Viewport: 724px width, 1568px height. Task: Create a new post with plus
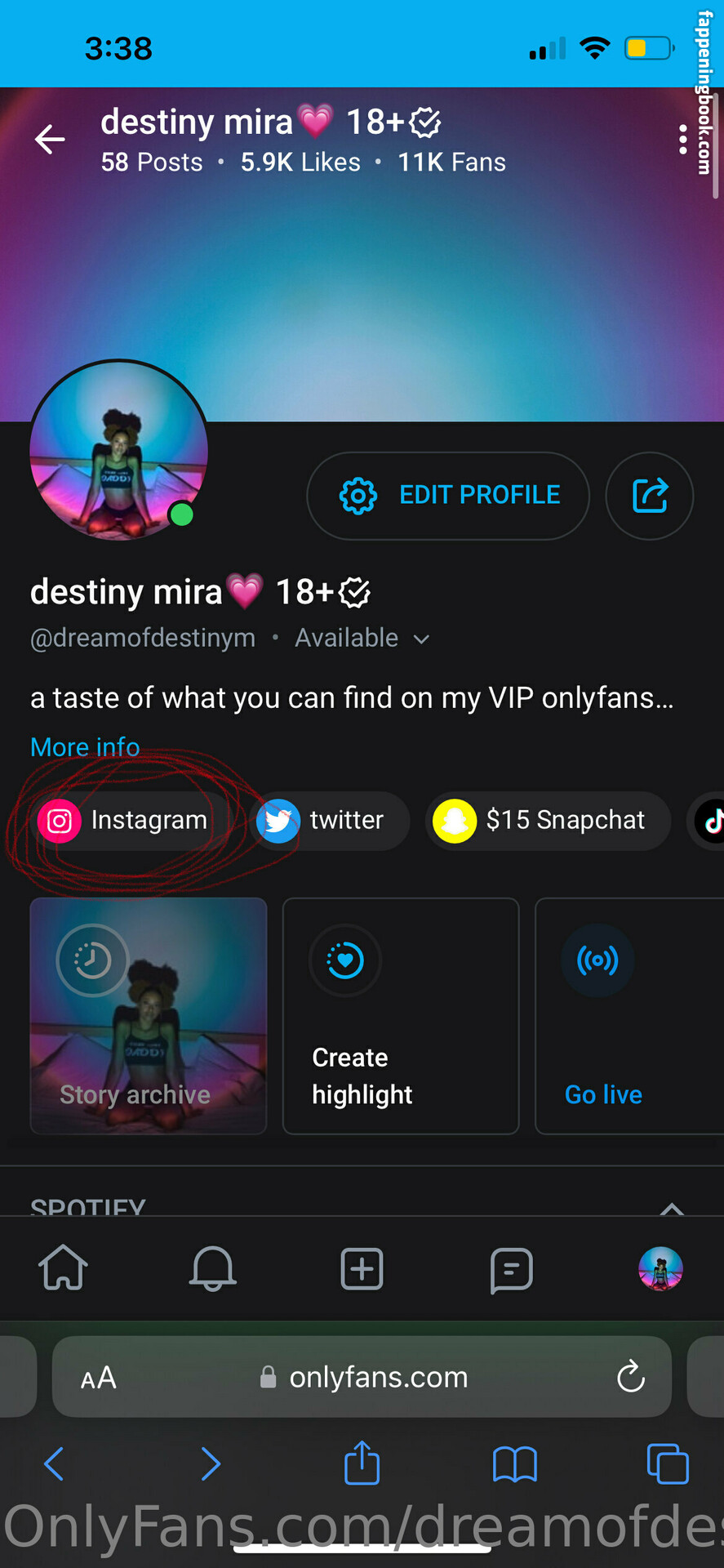coord(362,1269)
